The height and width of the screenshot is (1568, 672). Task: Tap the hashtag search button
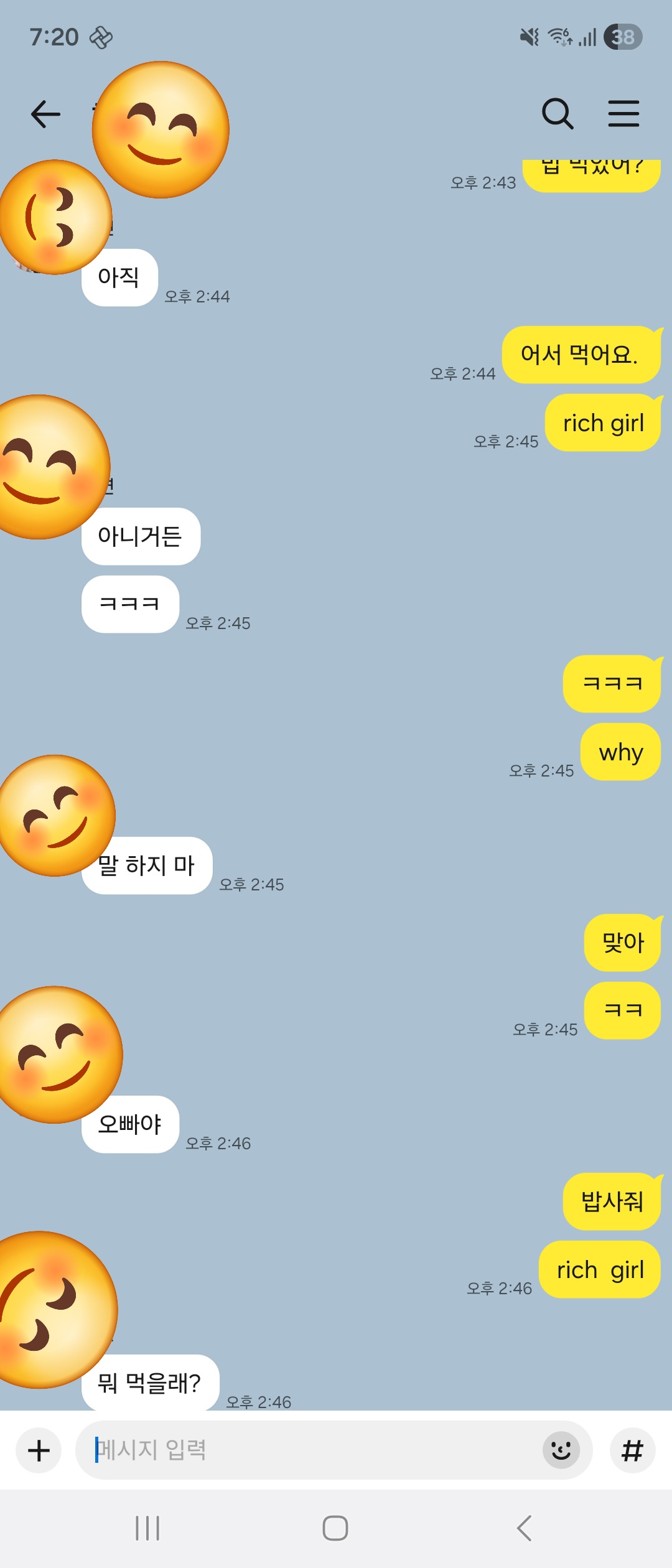pyautogui.click(x=632, y=1450)
